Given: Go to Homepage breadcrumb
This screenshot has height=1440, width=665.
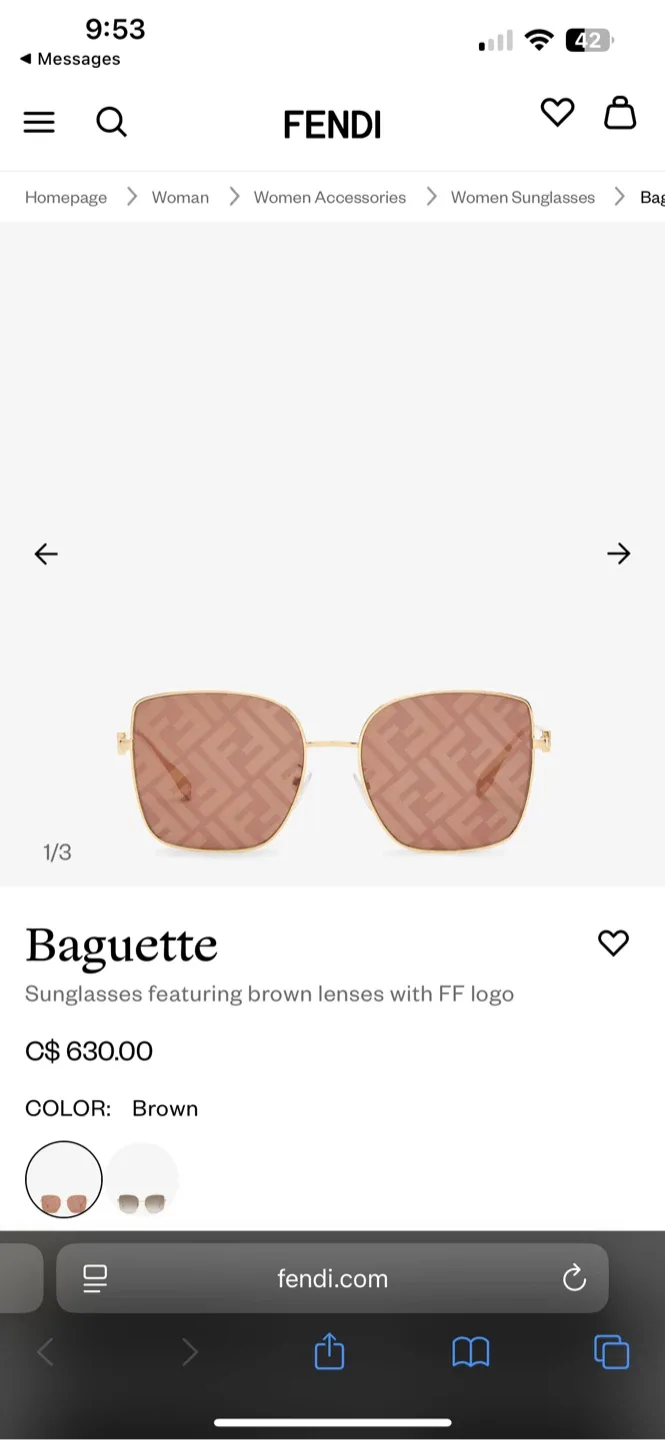Looking at the screenshot, I should point(66,197).
